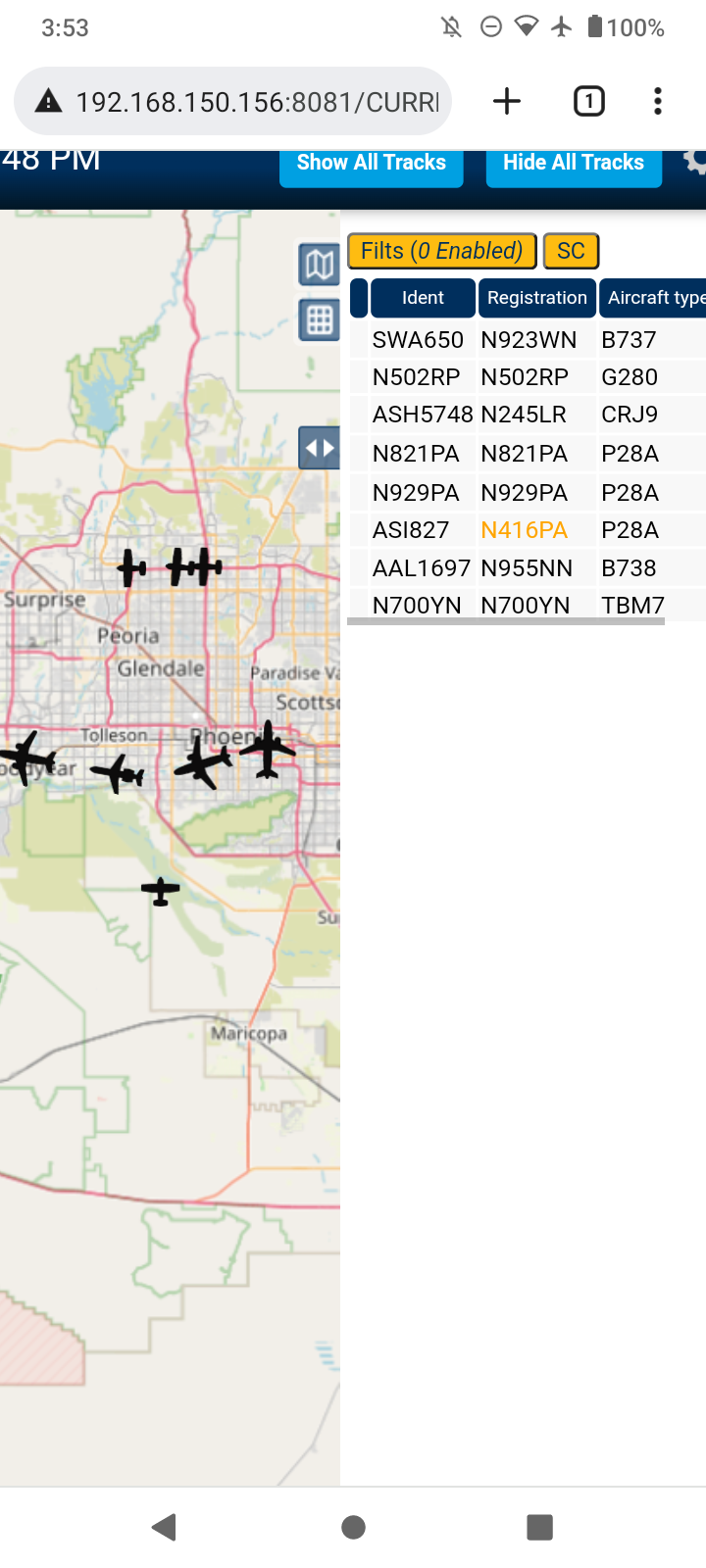Select the AAL1697 flight row
Image resolution: width=706 pixels, height=1568 pixels.
(x=528, y=568)
